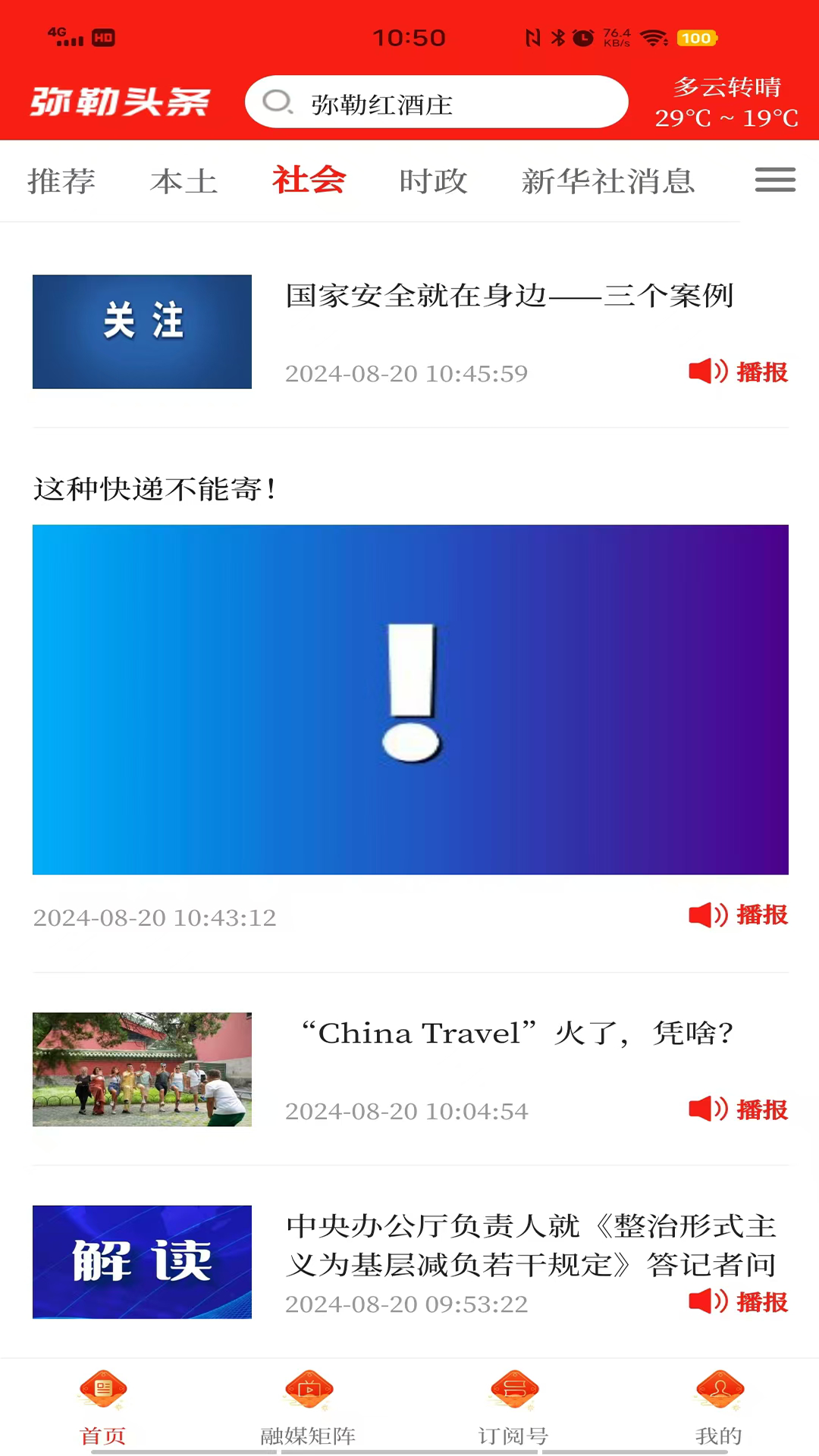Expand the channel list menu icon
The width and height of the screenshot is (819, 1456).
[x=774, y=180]
